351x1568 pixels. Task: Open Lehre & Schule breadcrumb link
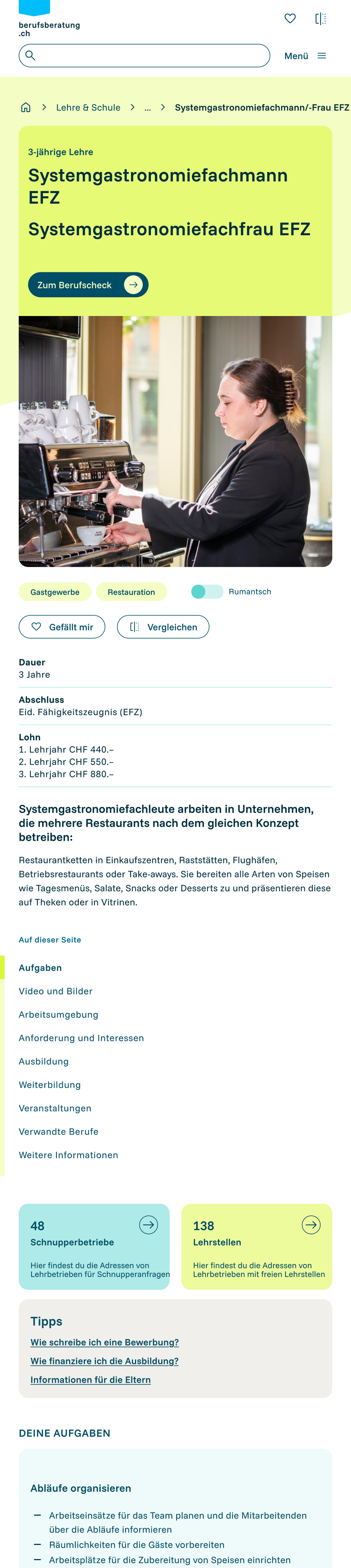[x=88, y=107]
